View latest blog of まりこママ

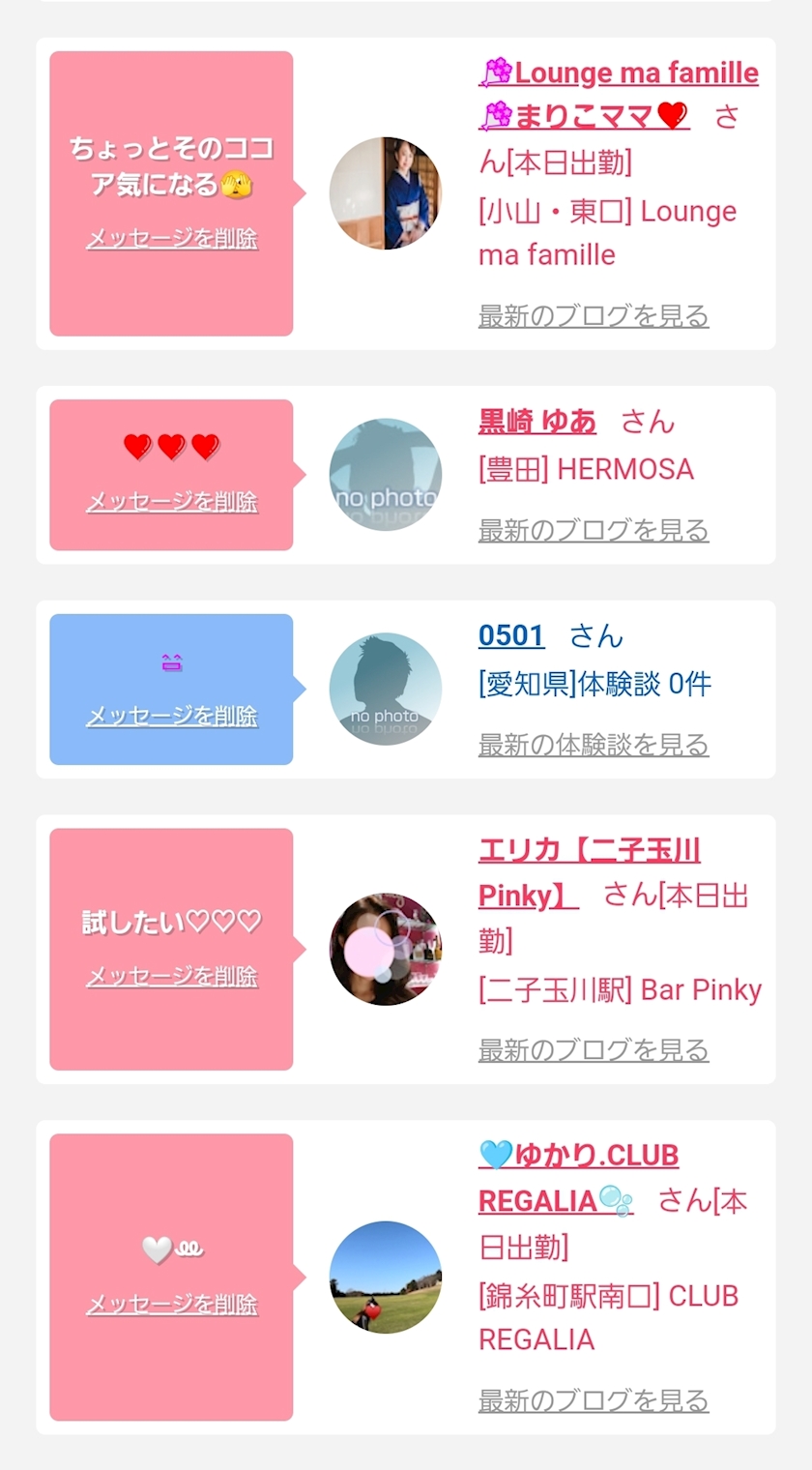594,316
